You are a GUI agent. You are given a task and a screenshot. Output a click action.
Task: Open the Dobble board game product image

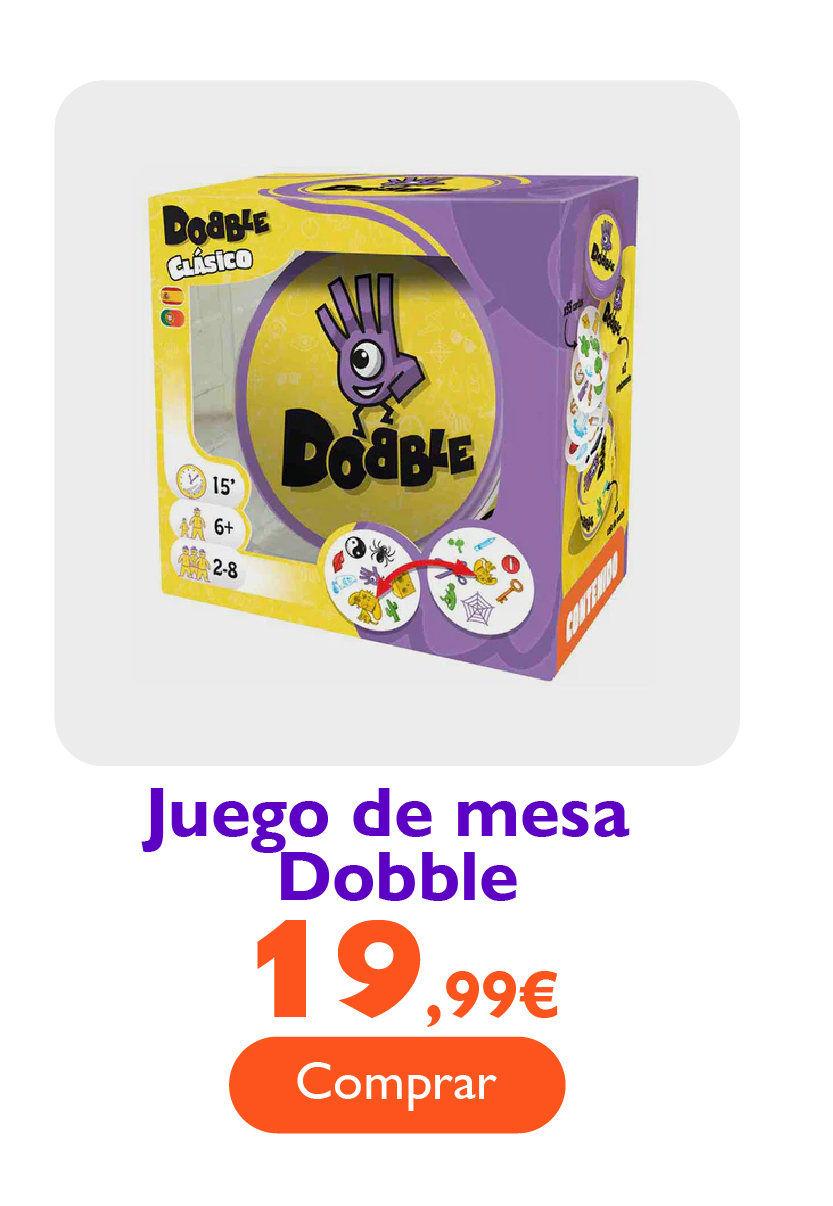click(x=397, y=423)
